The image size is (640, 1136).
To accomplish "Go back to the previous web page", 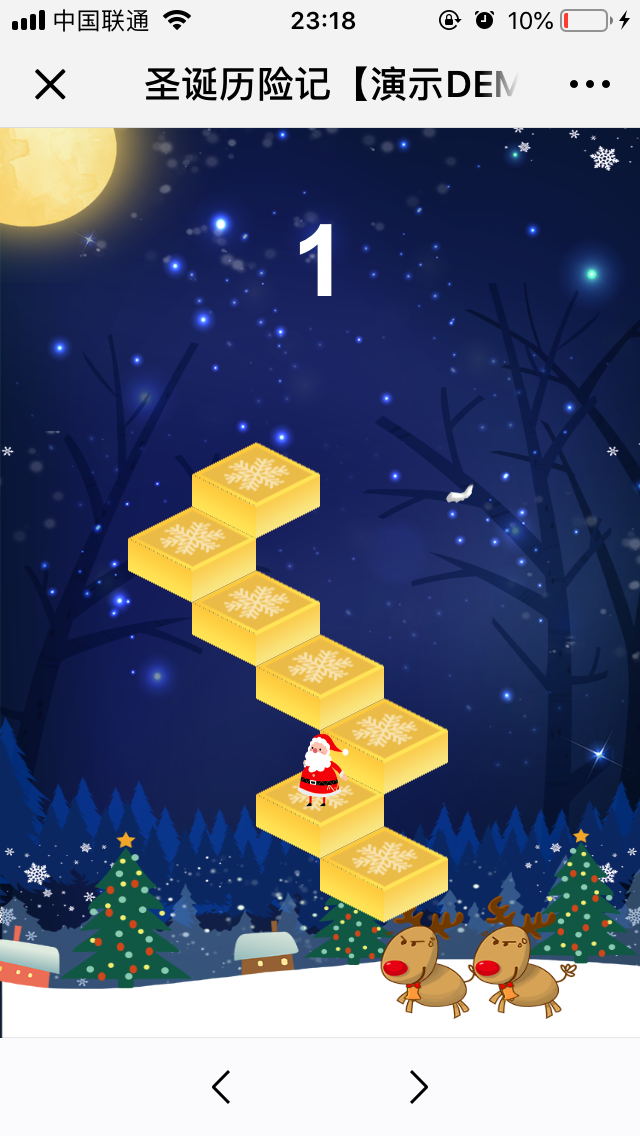I will pos(221,1087).
